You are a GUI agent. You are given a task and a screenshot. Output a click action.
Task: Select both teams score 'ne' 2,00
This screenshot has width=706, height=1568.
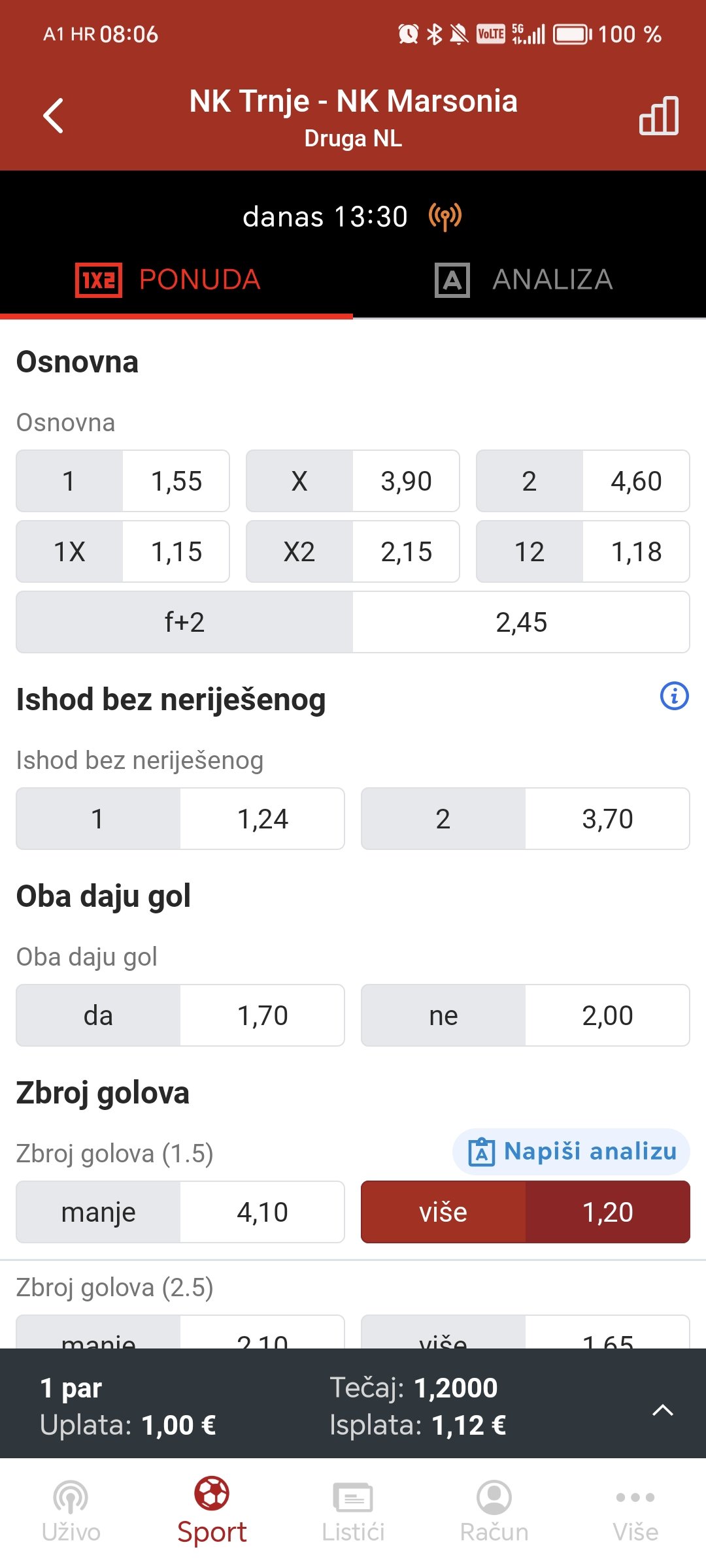pos(526,1015)
